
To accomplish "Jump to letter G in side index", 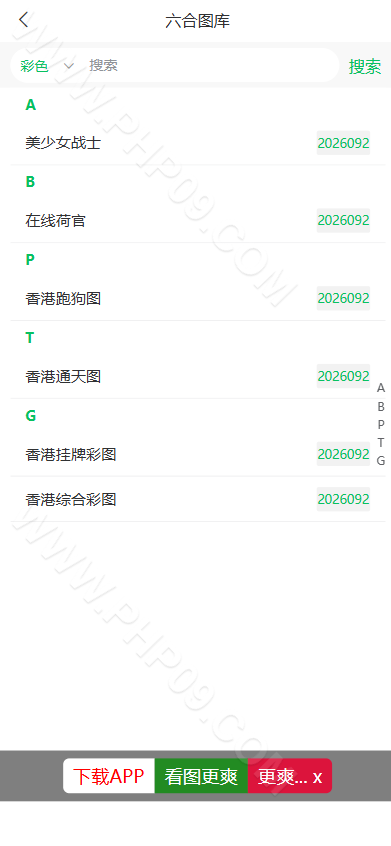I will [x=381, y=461].
